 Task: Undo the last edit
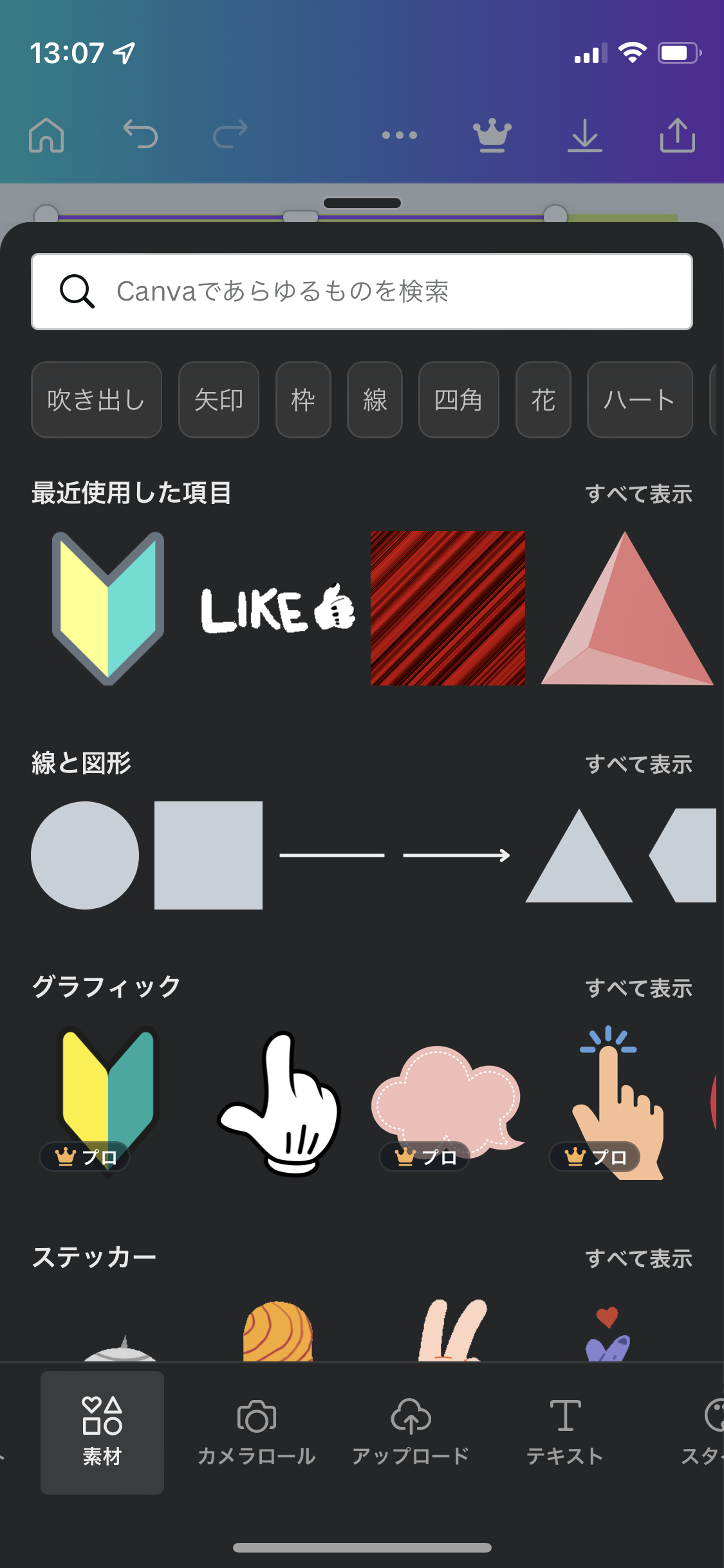[x=140, y=135]
